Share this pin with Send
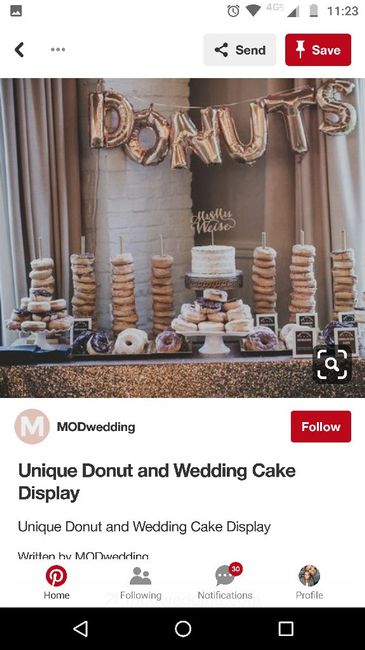Screen dimensions: 365x650 240,50
